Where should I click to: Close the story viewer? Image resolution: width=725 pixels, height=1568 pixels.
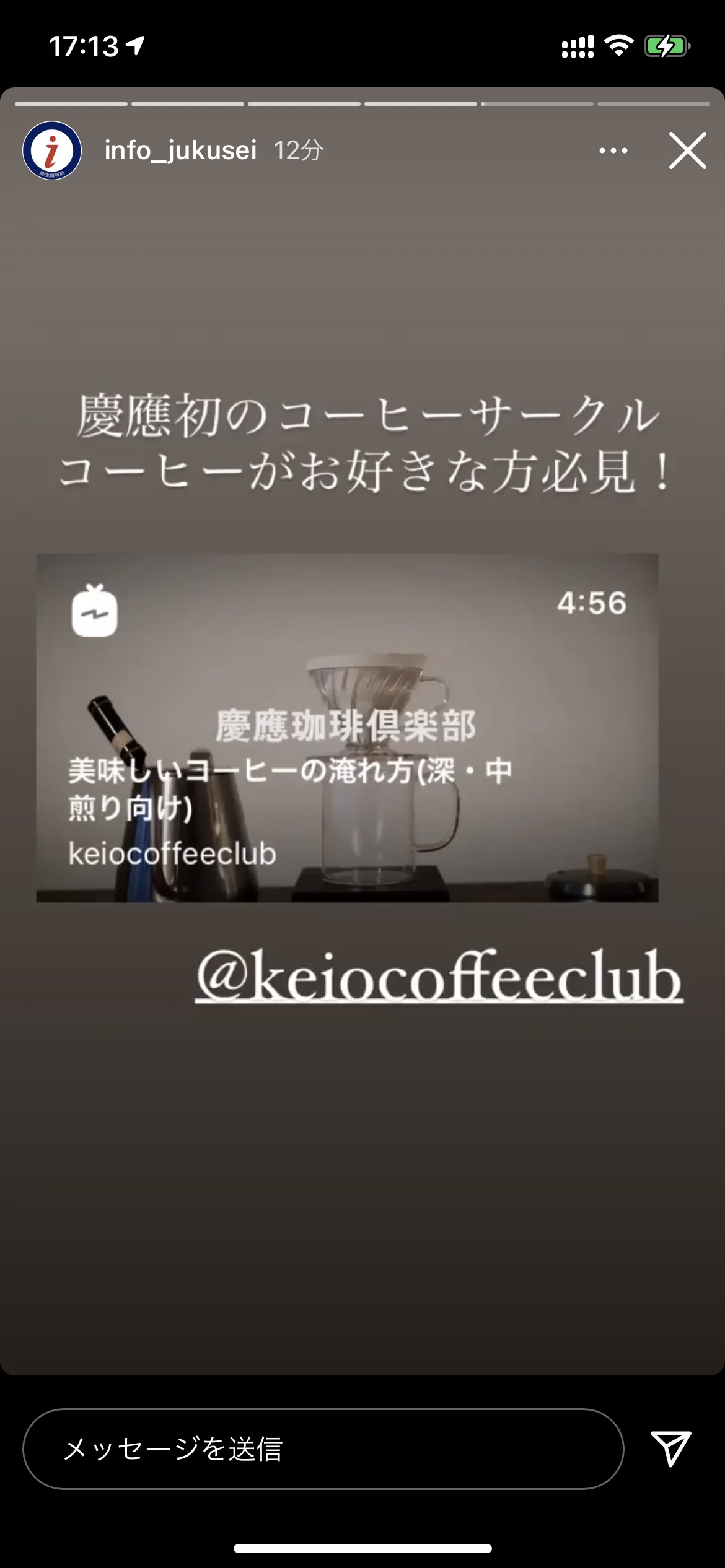coord(687,150)
